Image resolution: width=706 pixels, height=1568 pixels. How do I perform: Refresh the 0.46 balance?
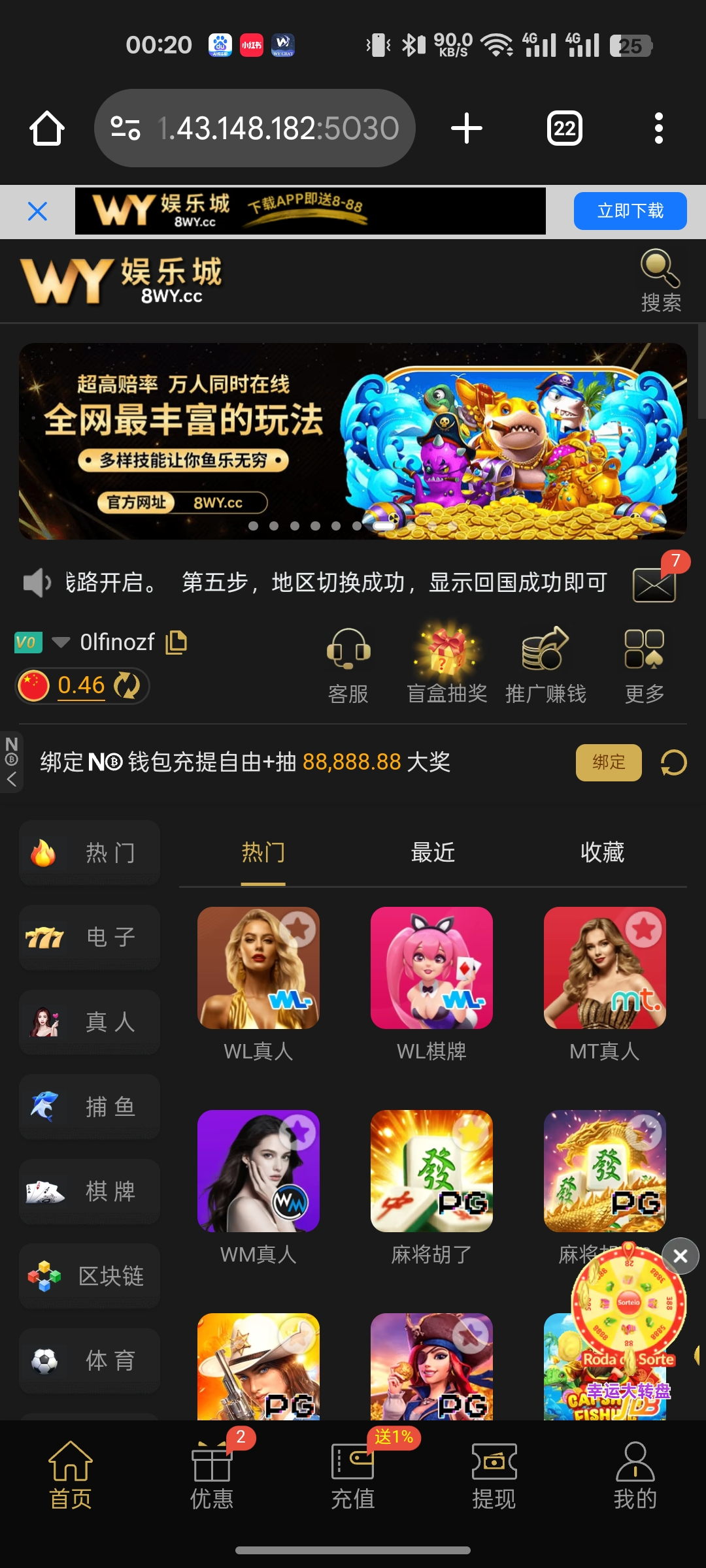pyautogui.click(x=127, y=686)
